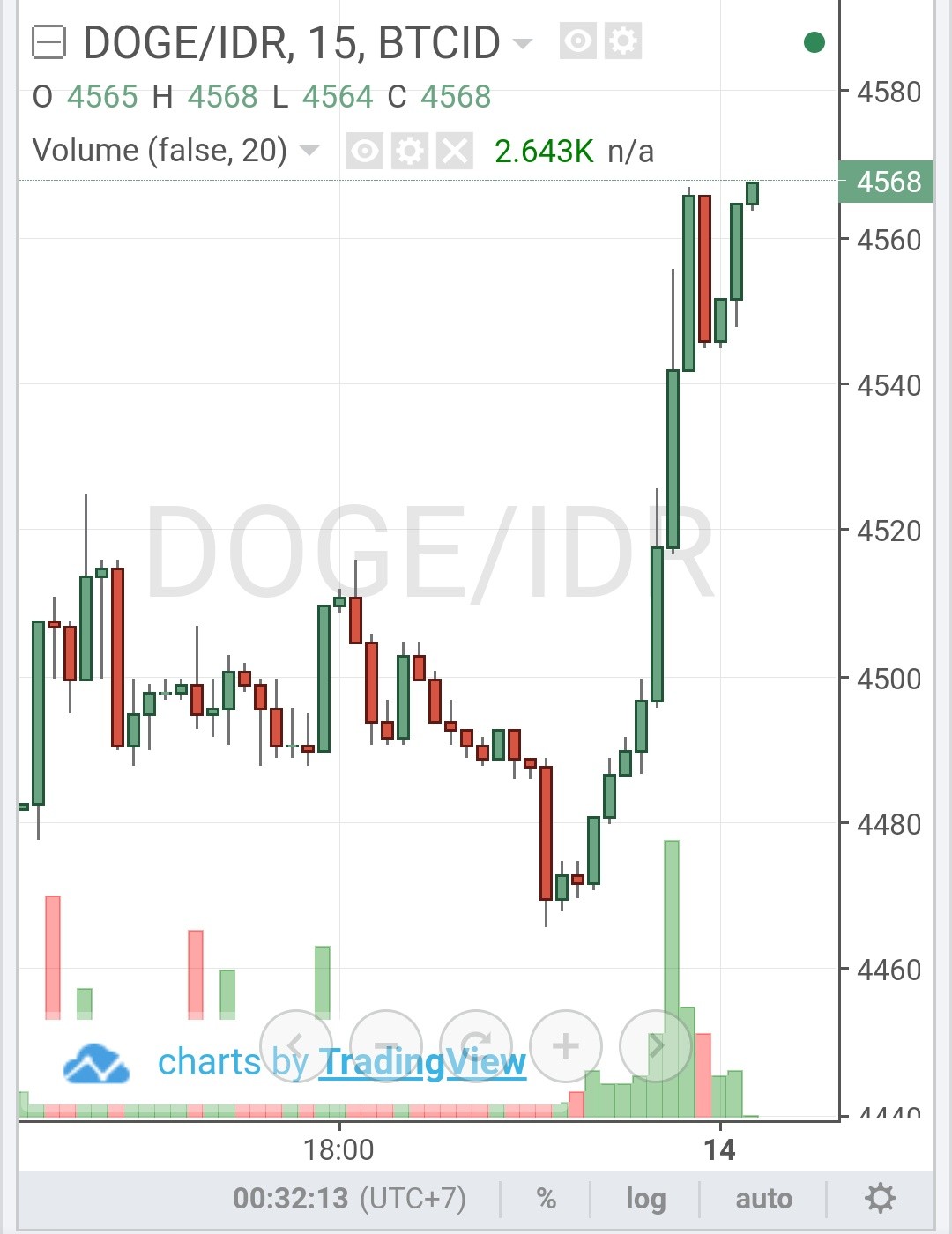Open chart properties gear at bottom

(880, 1199)
